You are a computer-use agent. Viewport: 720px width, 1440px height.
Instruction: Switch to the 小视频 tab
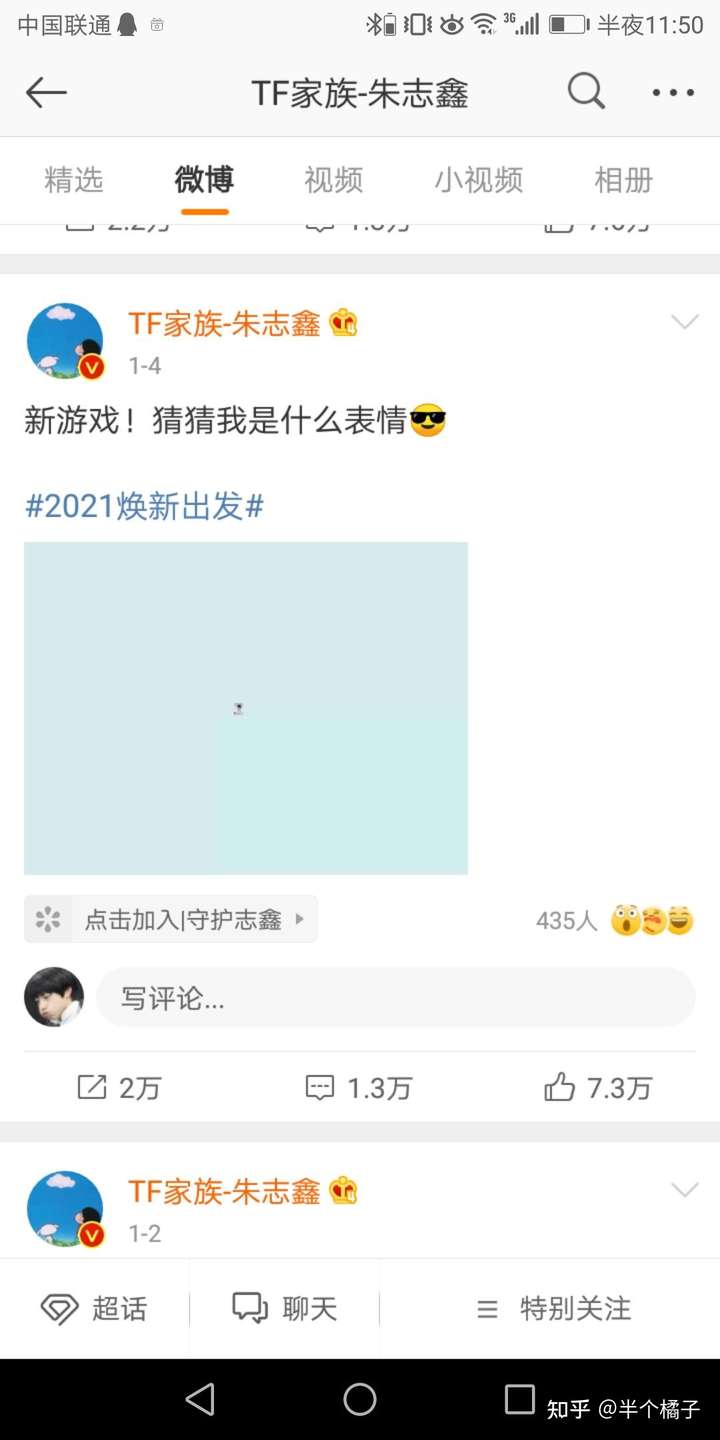click(478, 181)
